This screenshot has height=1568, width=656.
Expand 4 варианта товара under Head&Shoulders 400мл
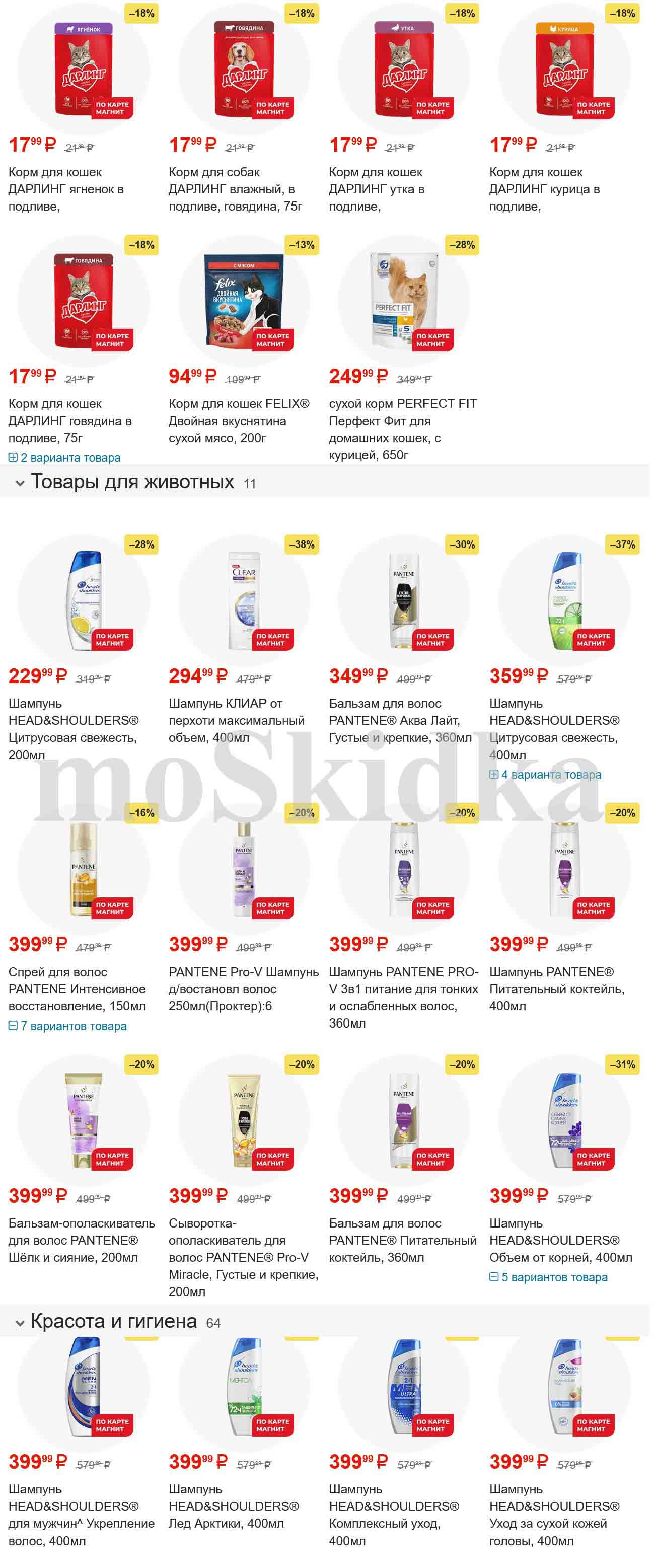(545, 774)
